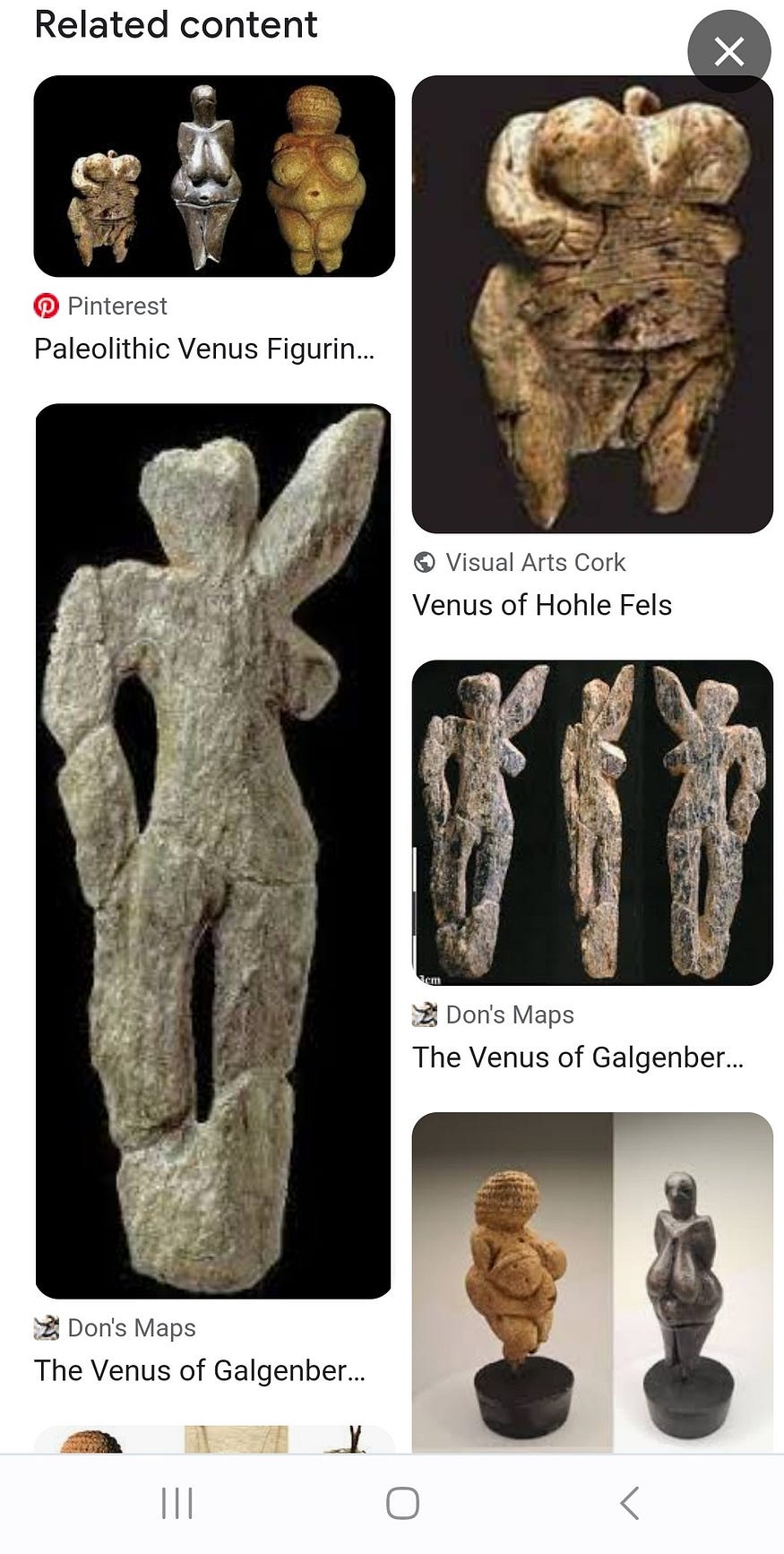Open the Pinterest Paleolithic Venus Figurines result
Screen dimensions: 784x1554
214,177
